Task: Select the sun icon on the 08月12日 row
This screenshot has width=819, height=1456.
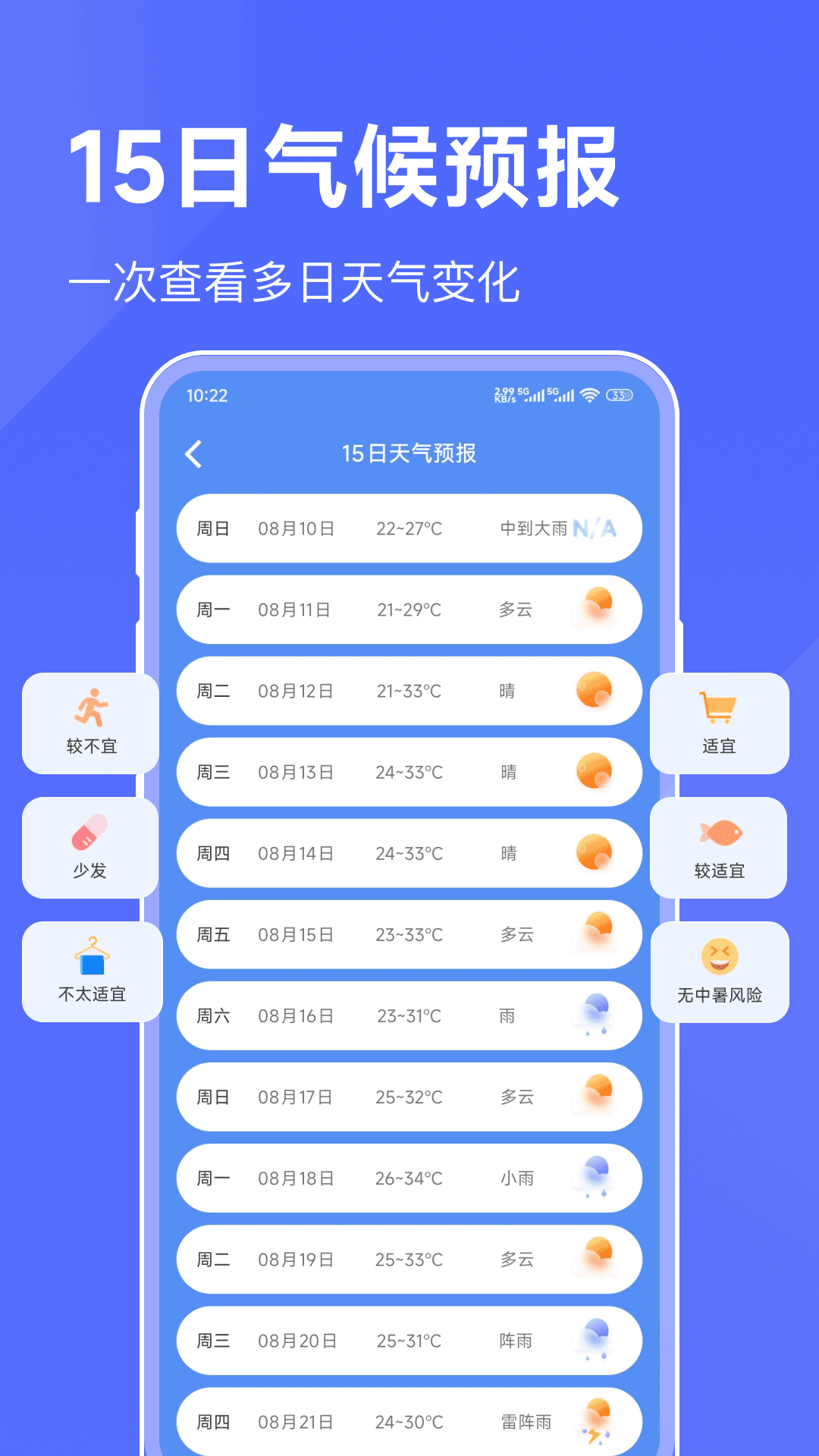Action: (593, 691)
